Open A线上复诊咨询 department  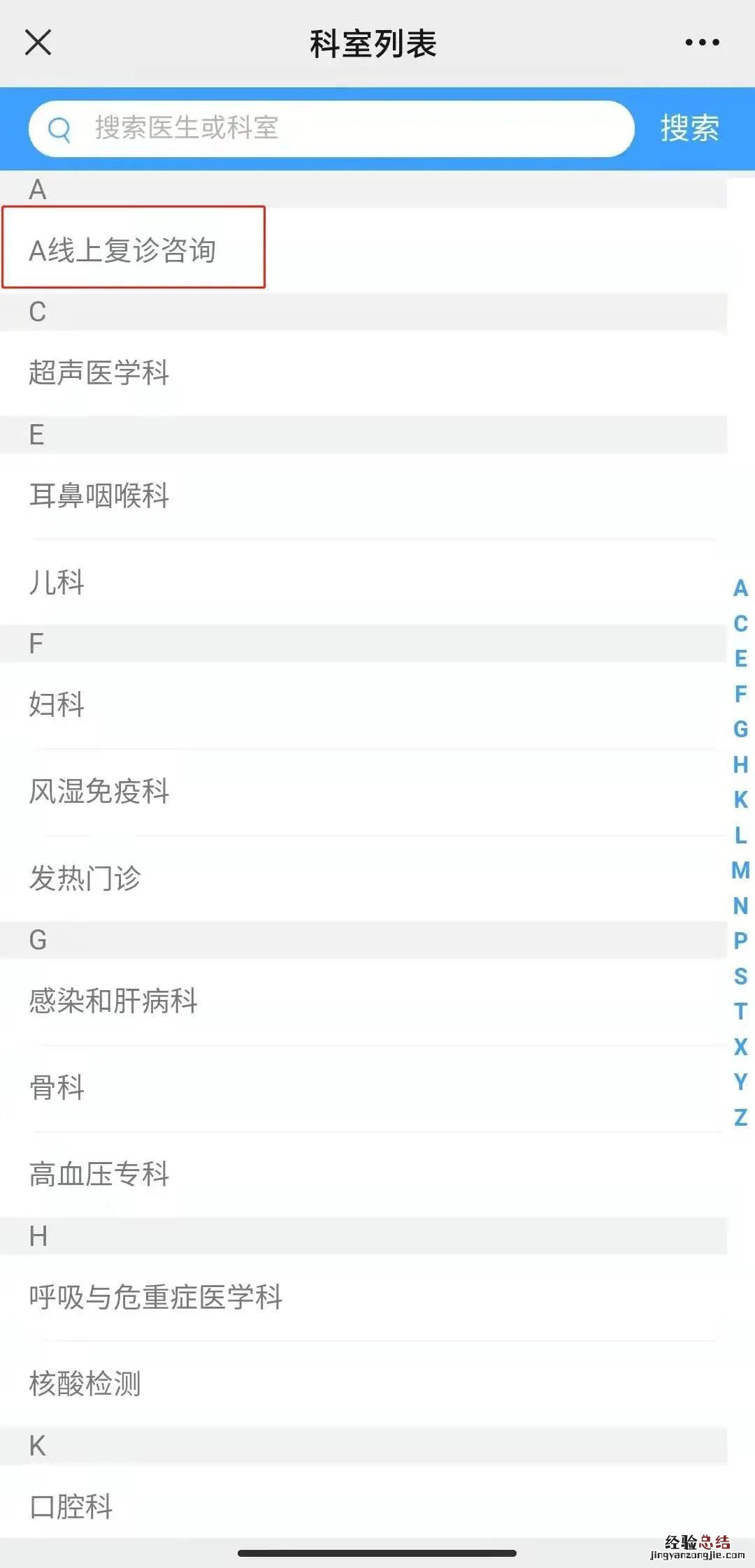(123, 250)
